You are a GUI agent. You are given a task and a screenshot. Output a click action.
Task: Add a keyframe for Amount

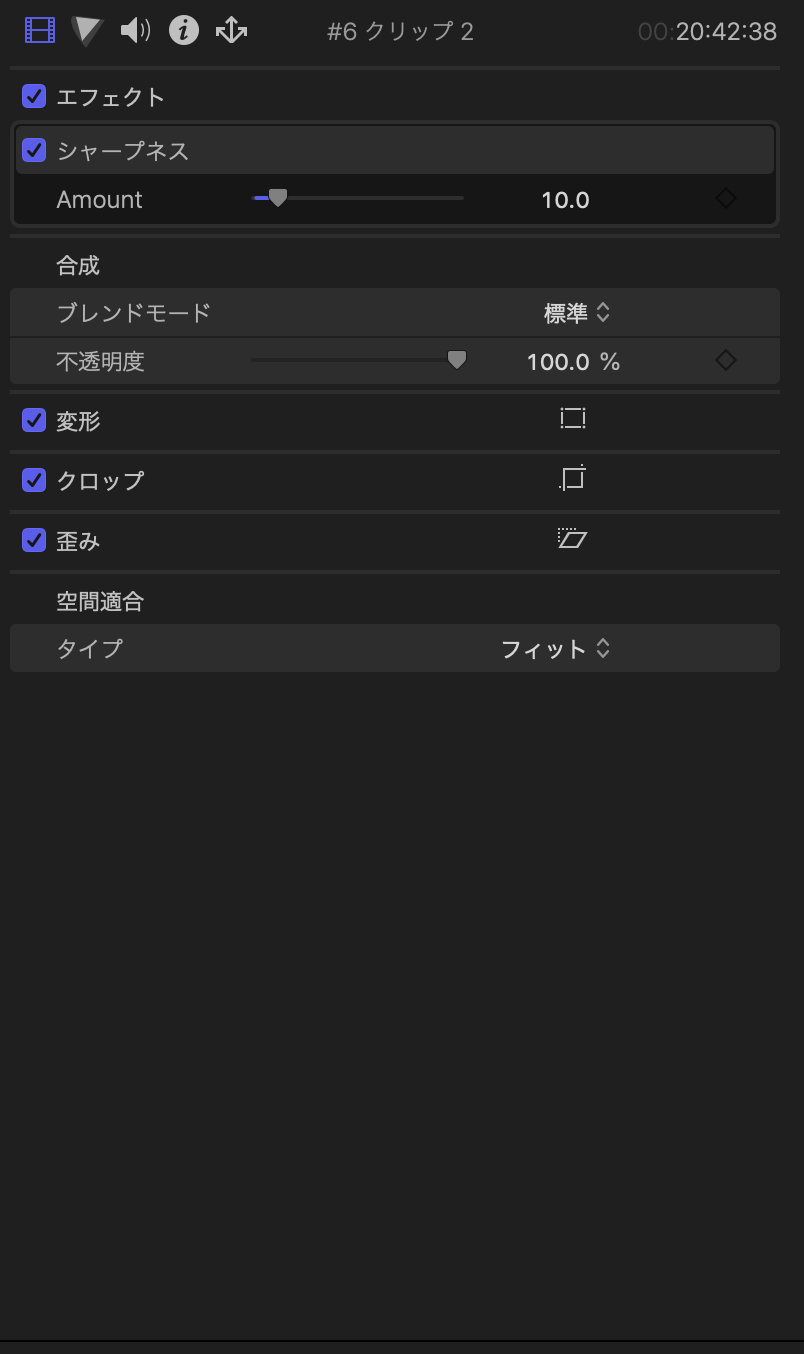(x=726, y=199)
